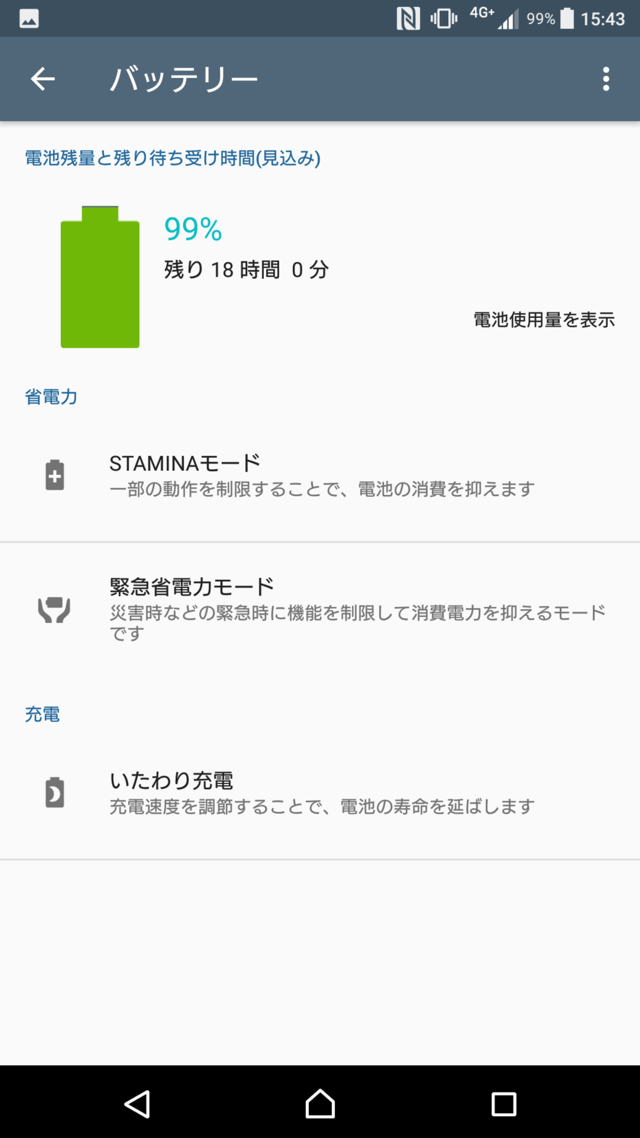The width and height of the screenshot is (640, 1138).
Task: Tap the system home button
Action: coord(320,1103)
